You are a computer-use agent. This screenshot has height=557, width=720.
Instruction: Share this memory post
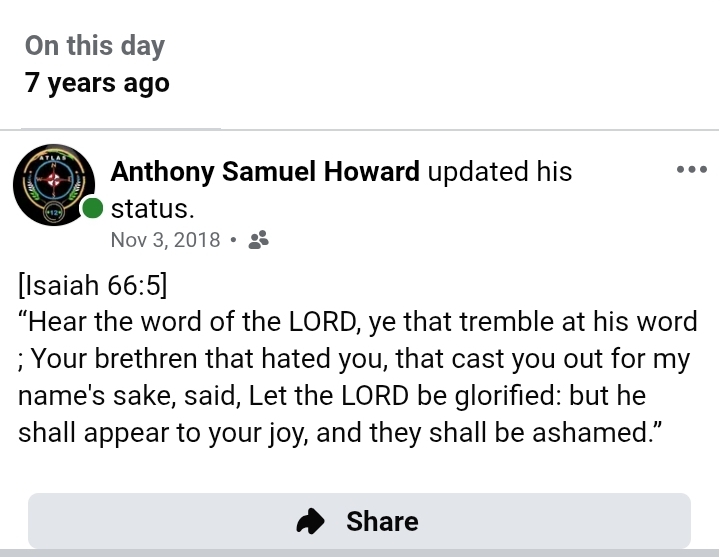(359, 521)
